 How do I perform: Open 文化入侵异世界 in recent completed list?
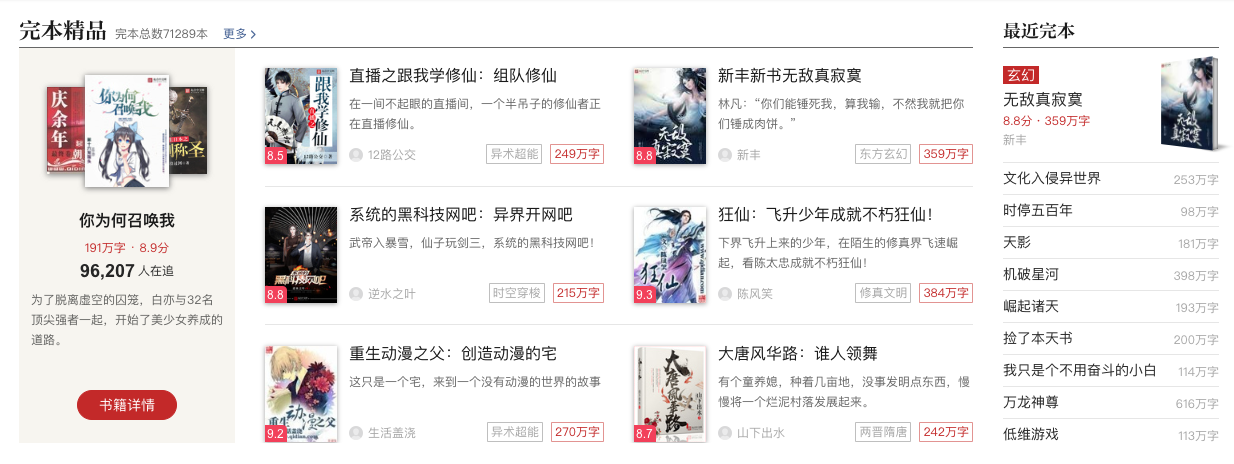(1051, 178)
